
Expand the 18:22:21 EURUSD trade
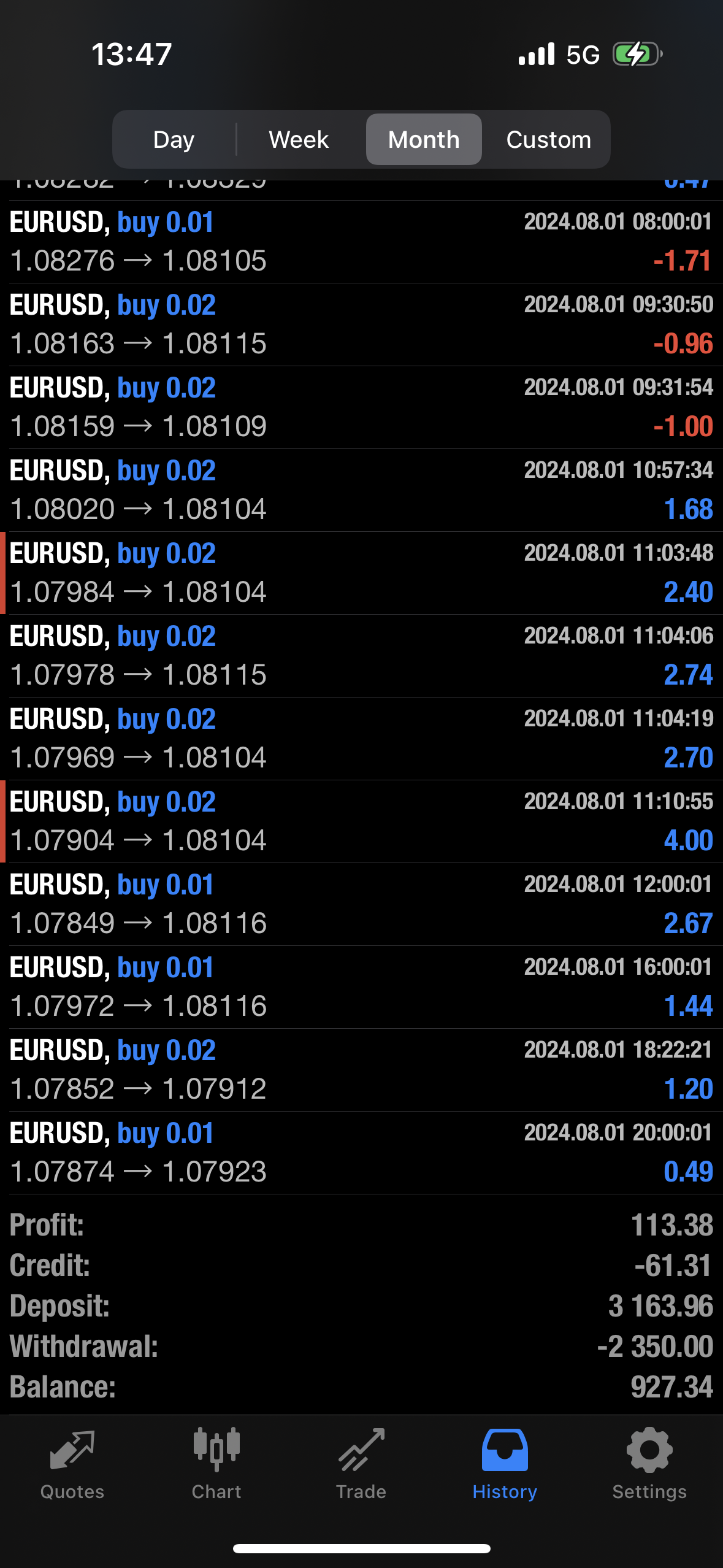coord(361,1070)
